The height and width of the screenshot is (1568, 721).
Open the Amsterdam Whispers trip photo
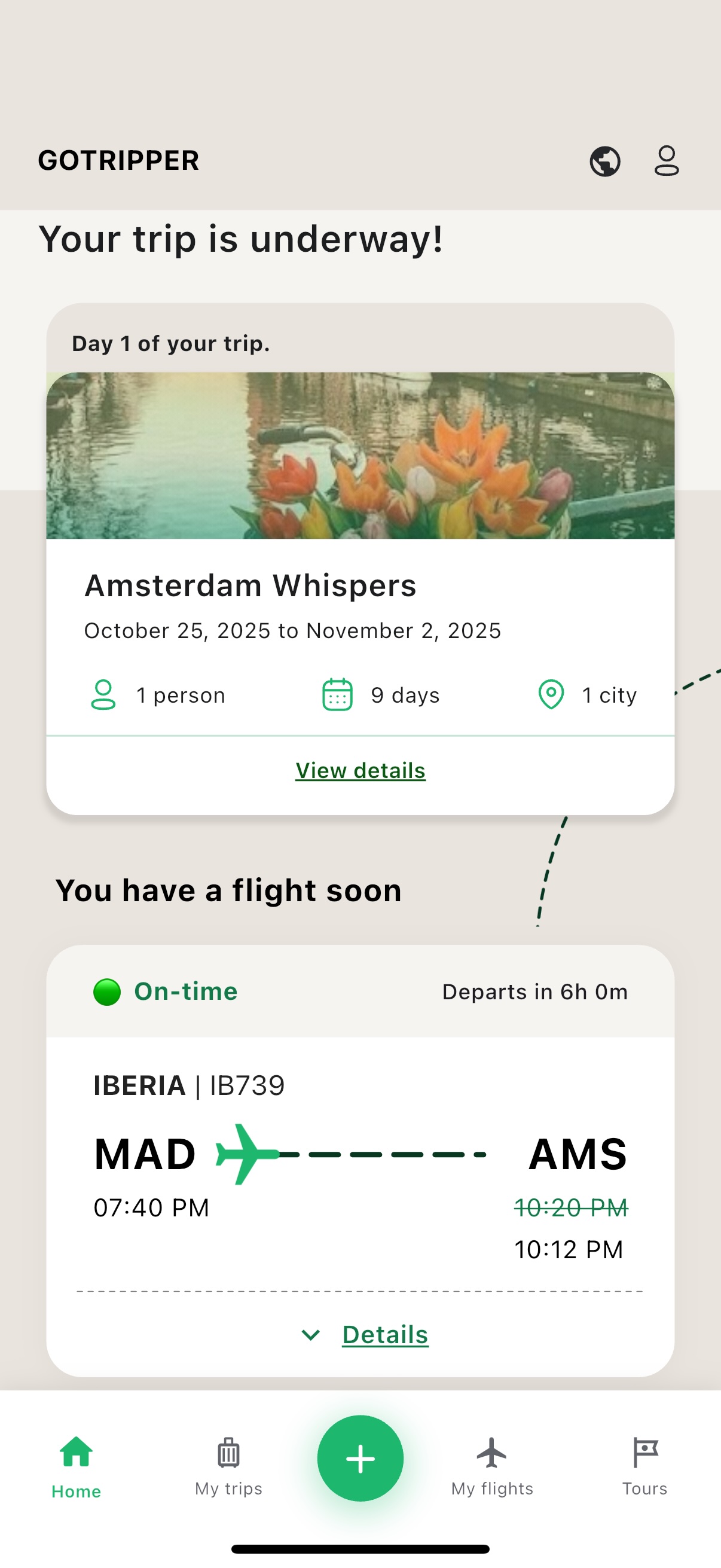click(x=360, y=455)
